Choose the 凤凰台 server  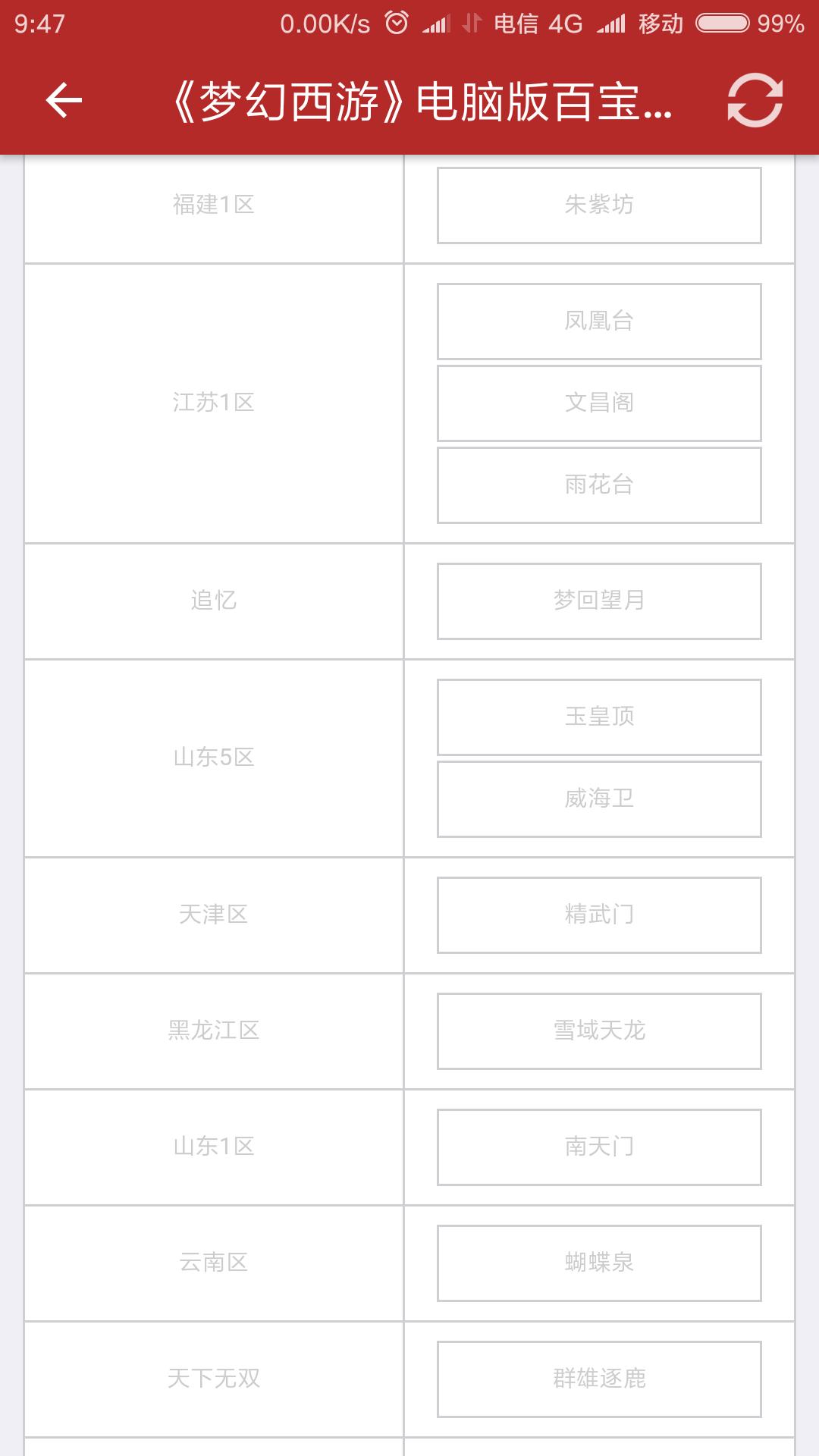point(599,322)
